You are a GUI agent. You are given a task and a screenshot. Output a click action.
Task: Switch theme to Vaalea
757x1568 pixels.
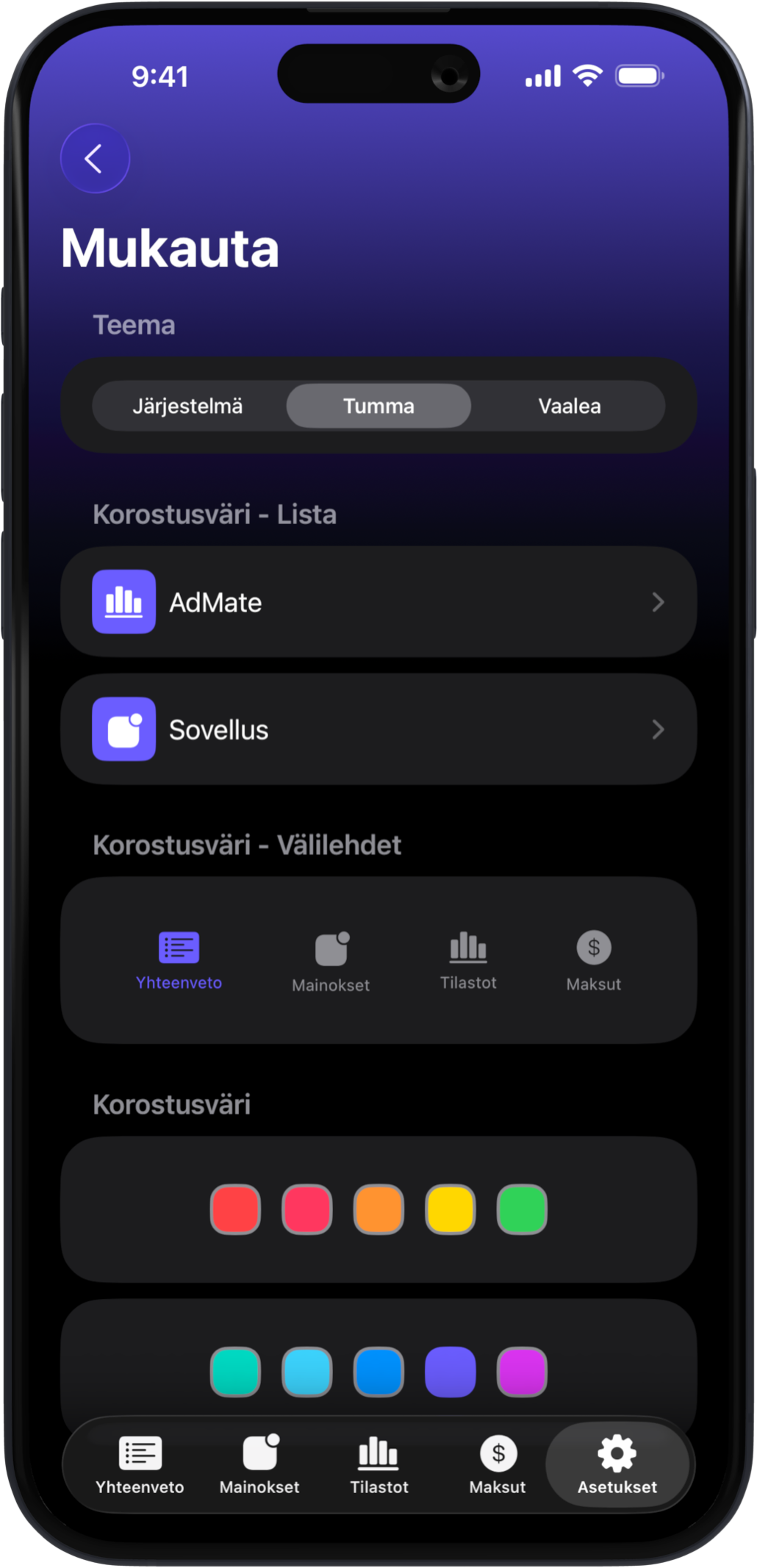pos(570,406)
